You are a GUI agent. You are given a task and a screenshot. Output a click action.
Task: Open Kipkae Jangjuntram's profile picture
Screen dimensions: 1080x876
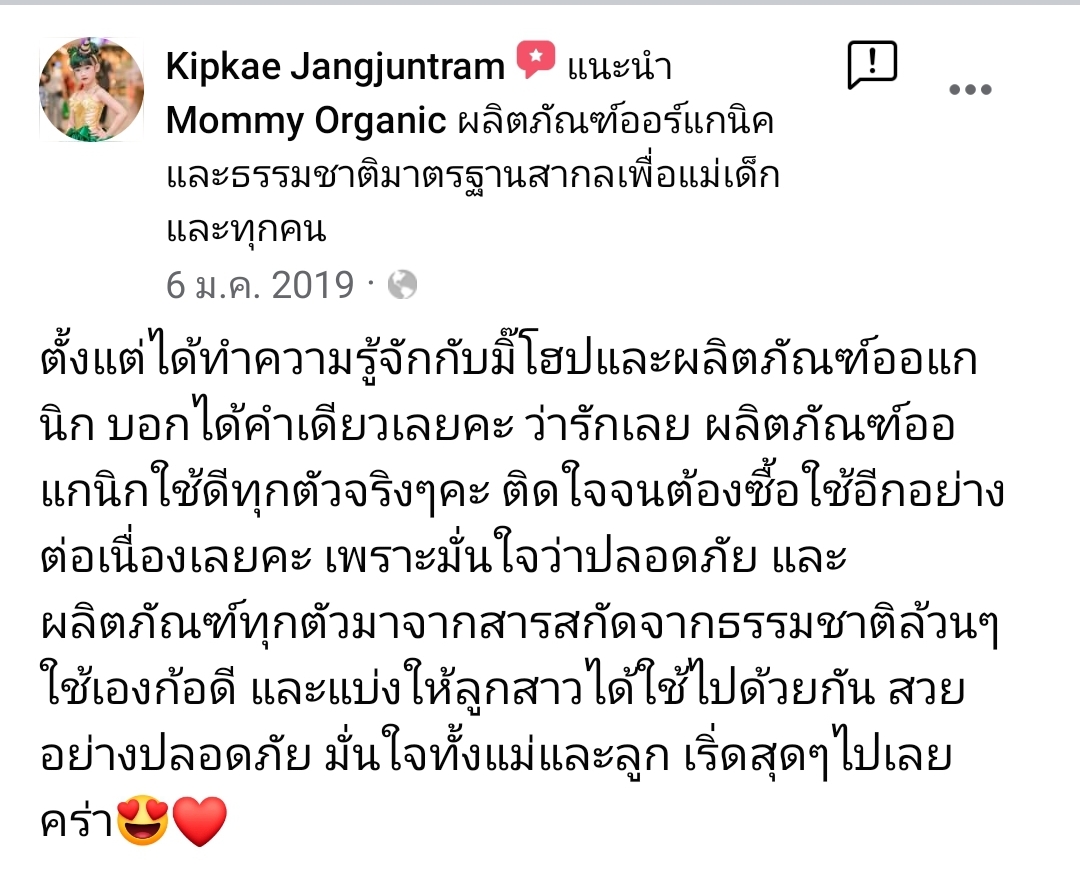[x=91, y=90]
